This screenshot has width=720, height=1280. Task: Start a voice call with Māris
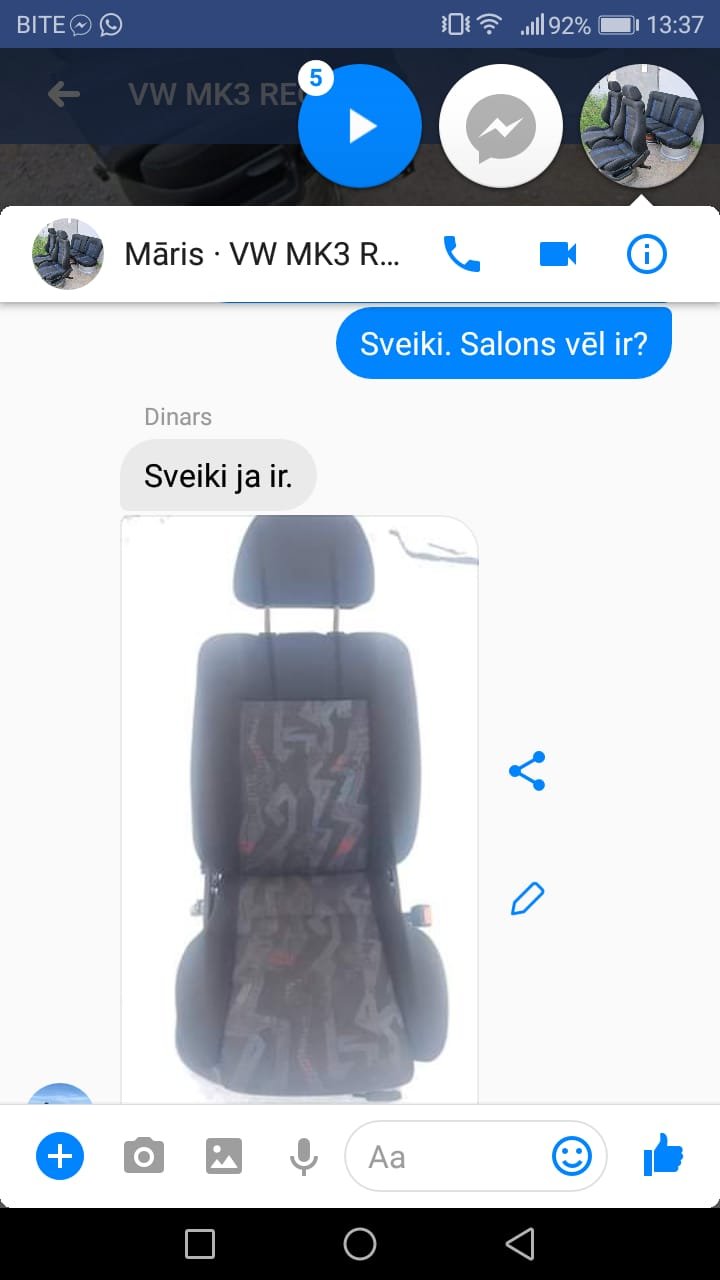[x=462, y=254]
